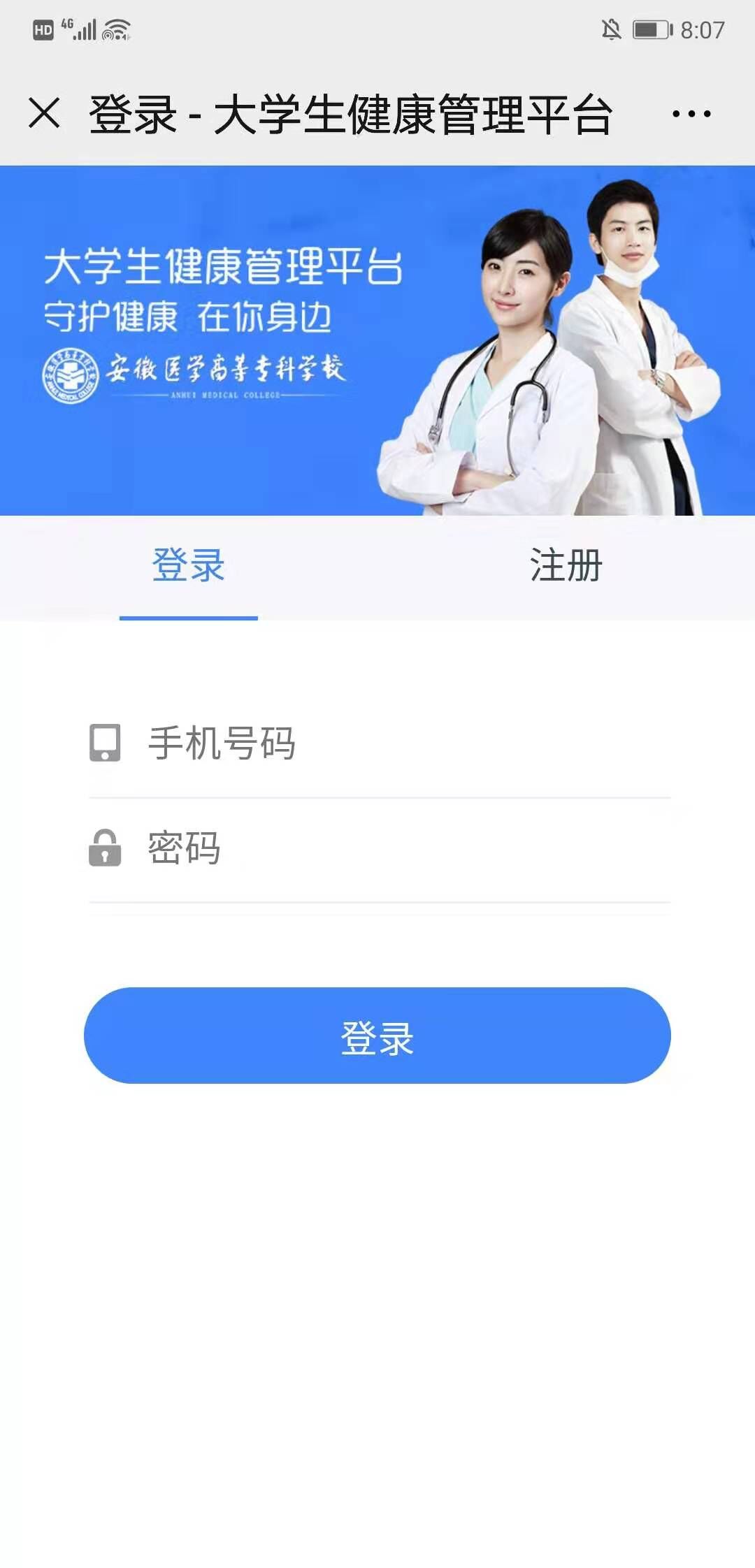Switch to the 注册 tab
The width and height of the screenshot is (755, 1568).
pyautogui.click(x=566, y=565)
